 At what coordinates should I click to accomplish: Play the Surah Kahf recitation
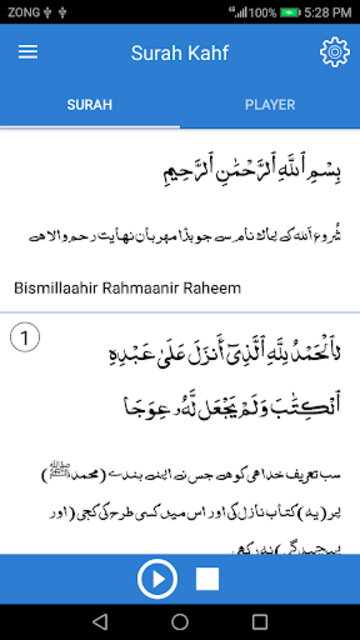tap(158, 579)
